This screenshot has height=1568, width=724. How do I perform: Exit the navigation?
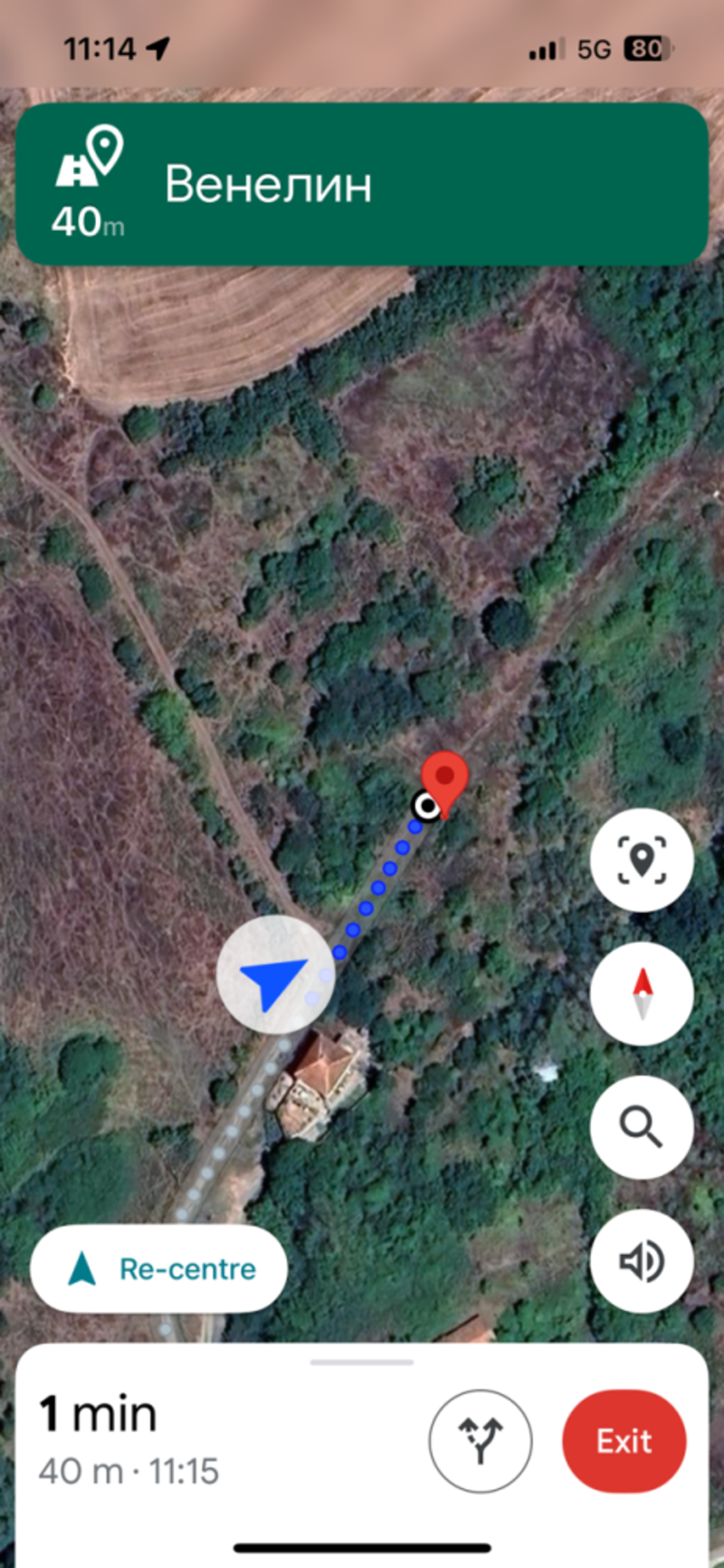point(624,1440)
